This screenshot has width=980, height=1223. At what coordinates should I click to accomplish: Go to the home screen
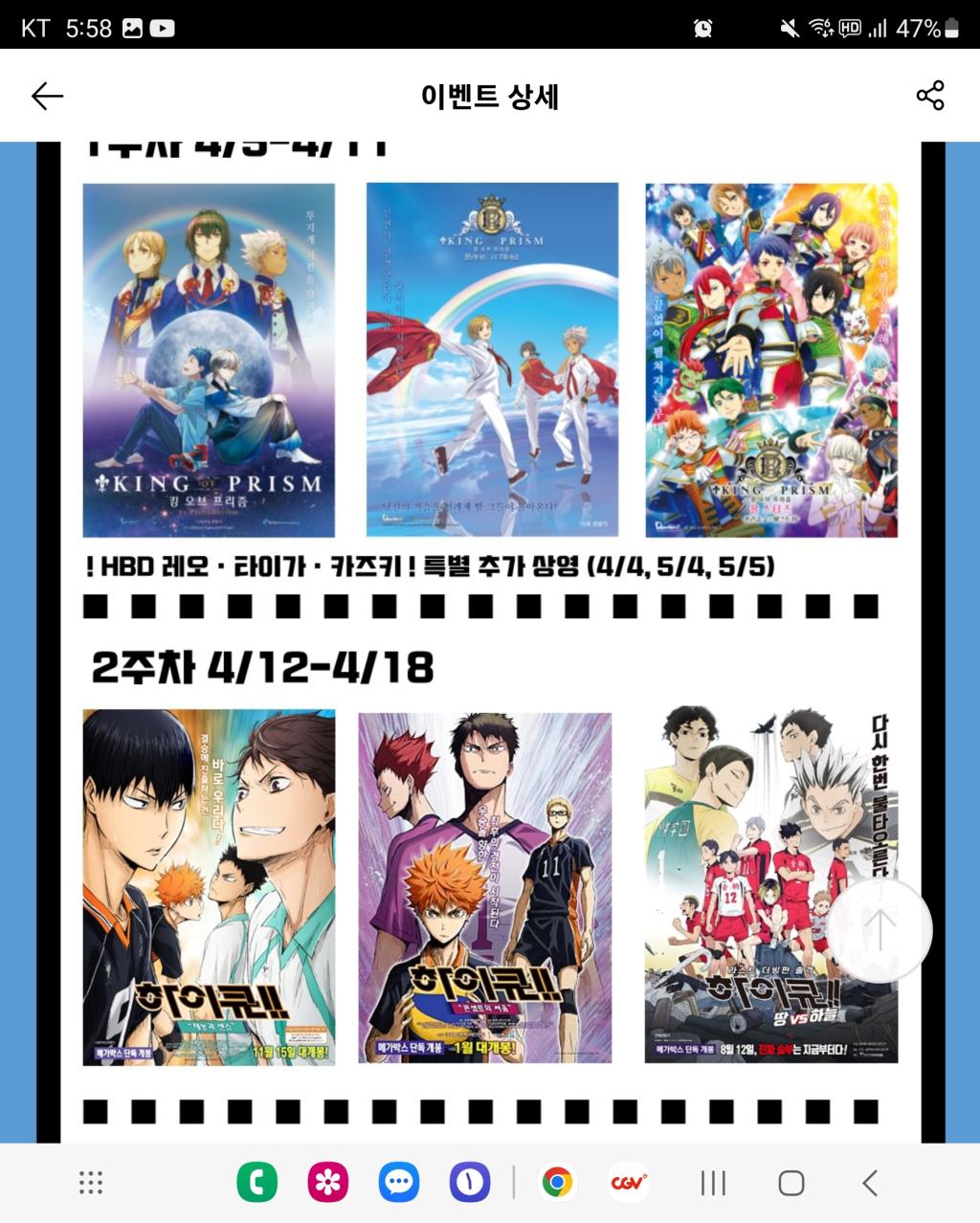[791, 1183]
